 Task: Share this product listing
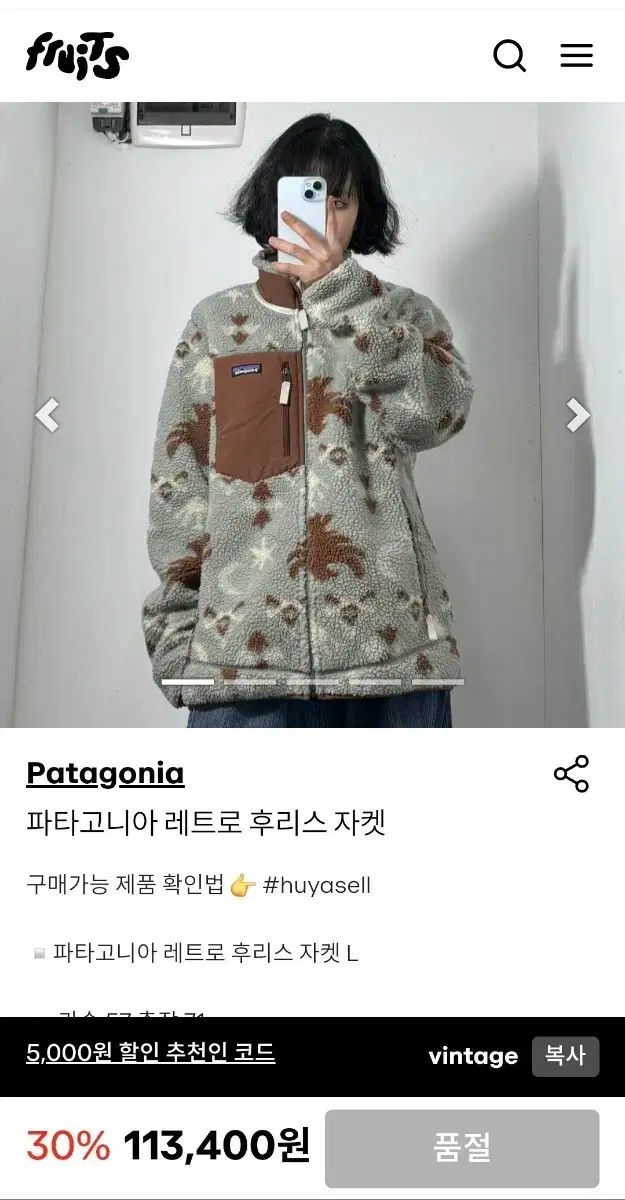571,774
